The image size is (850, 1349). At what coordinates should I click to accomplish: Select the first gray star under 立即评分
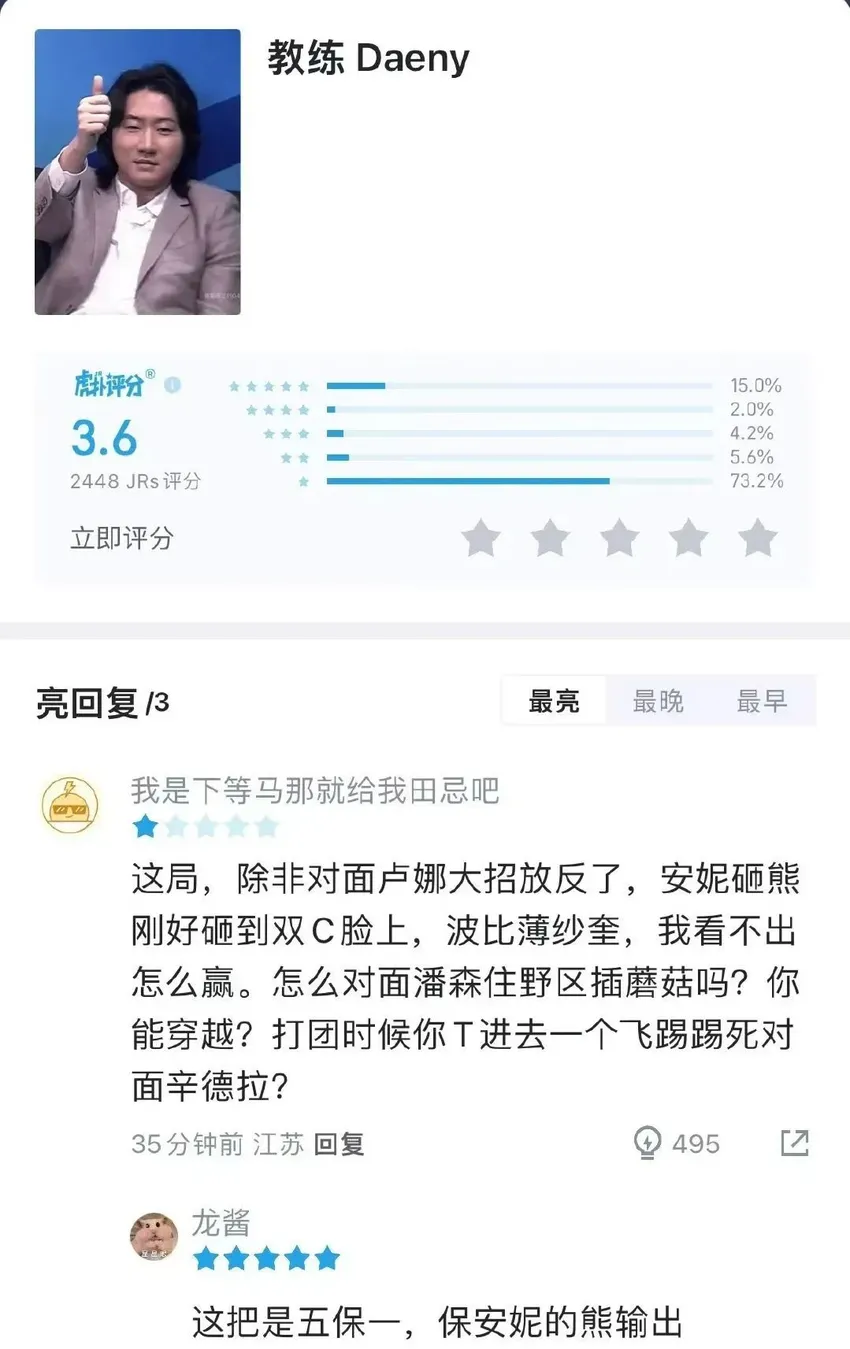click(x=482, y=538)
